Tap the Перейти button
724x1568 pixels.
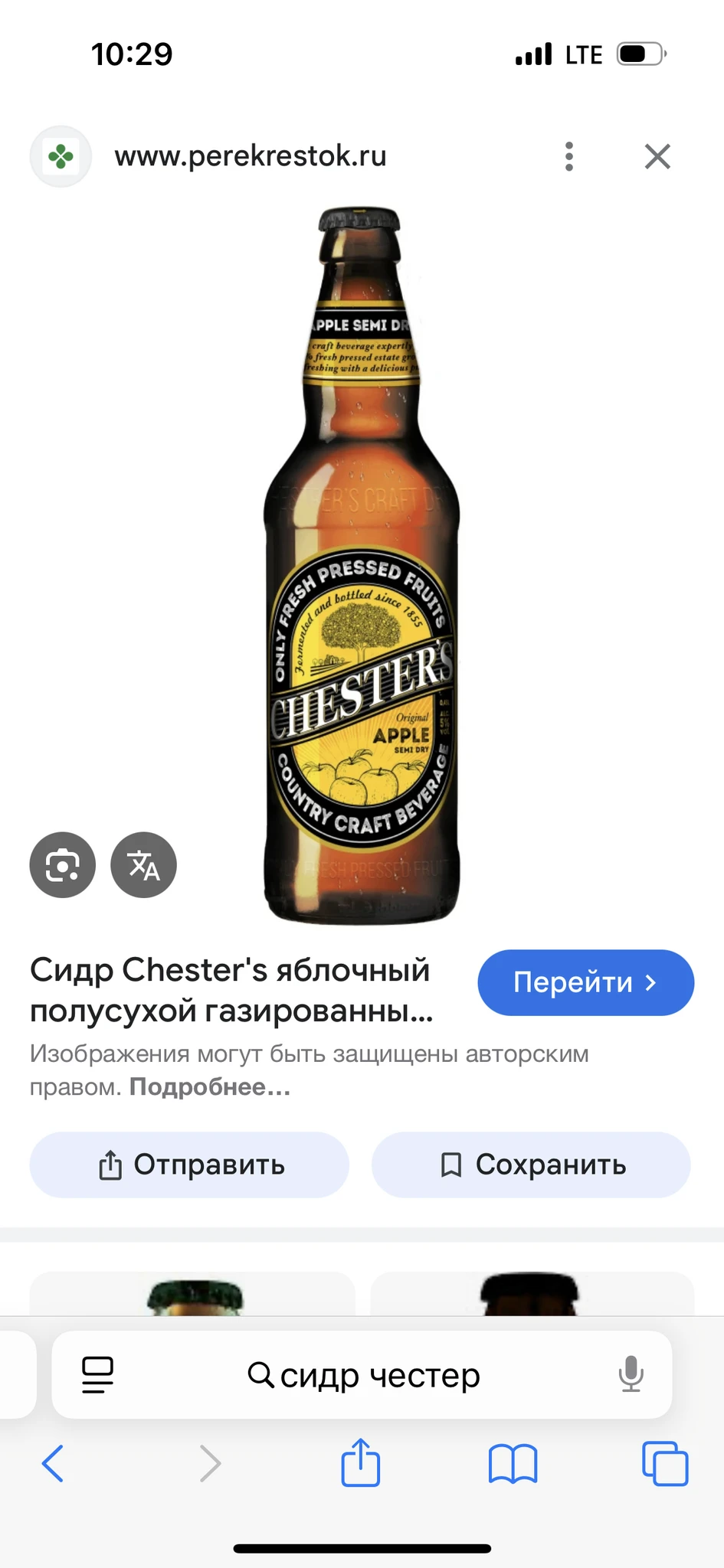pyautogui.click(x=585, y=982)
